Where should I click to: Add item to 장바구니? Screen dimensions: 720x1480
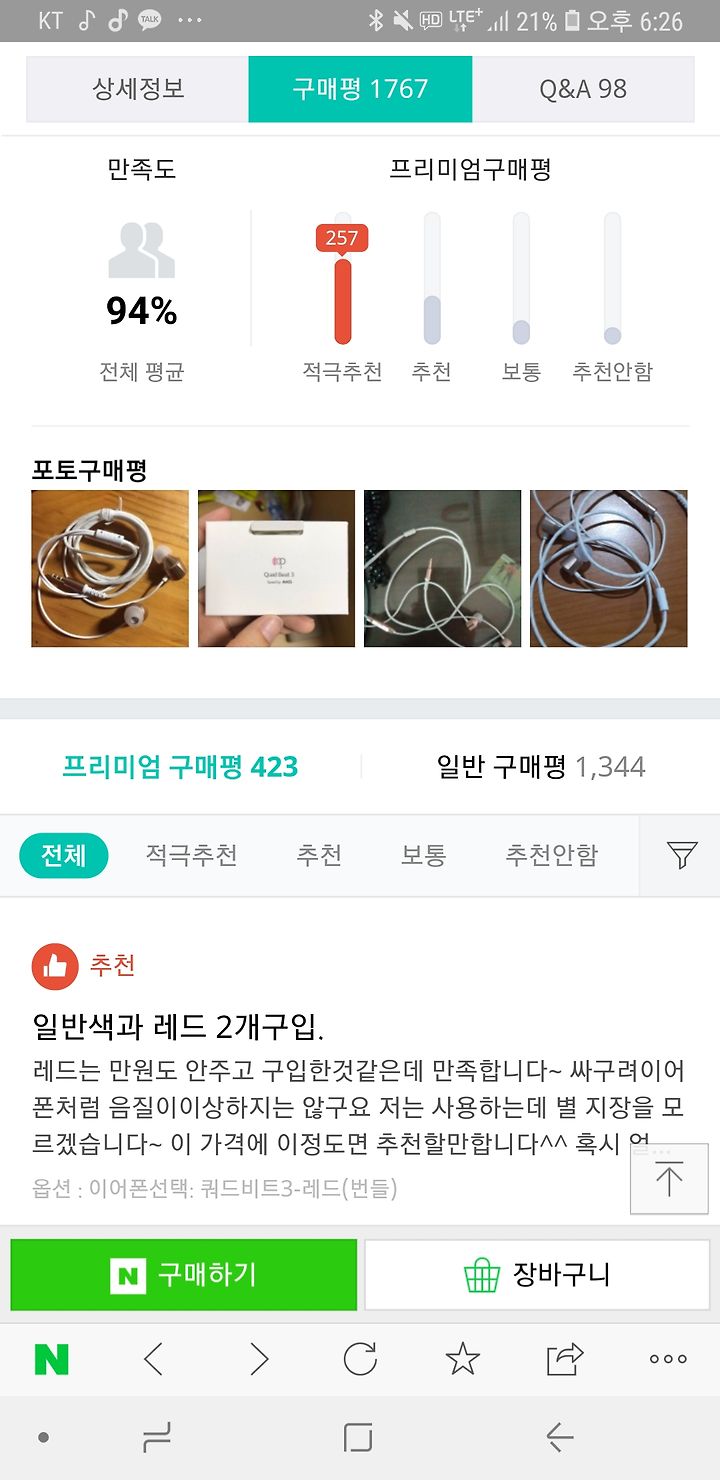click(x=537, y=1275)
